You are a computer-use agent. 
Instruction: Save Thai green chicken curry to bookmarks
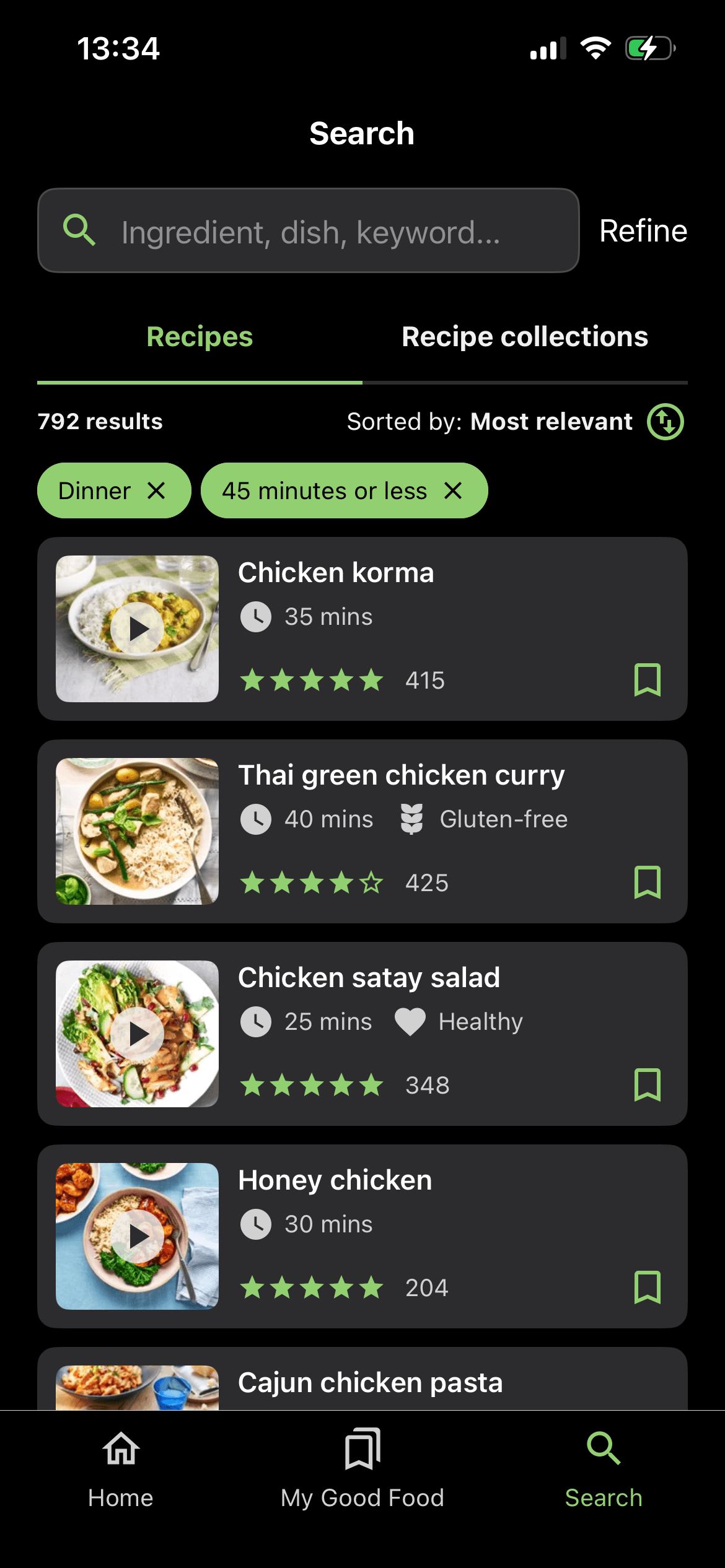[x=647, y=882]
